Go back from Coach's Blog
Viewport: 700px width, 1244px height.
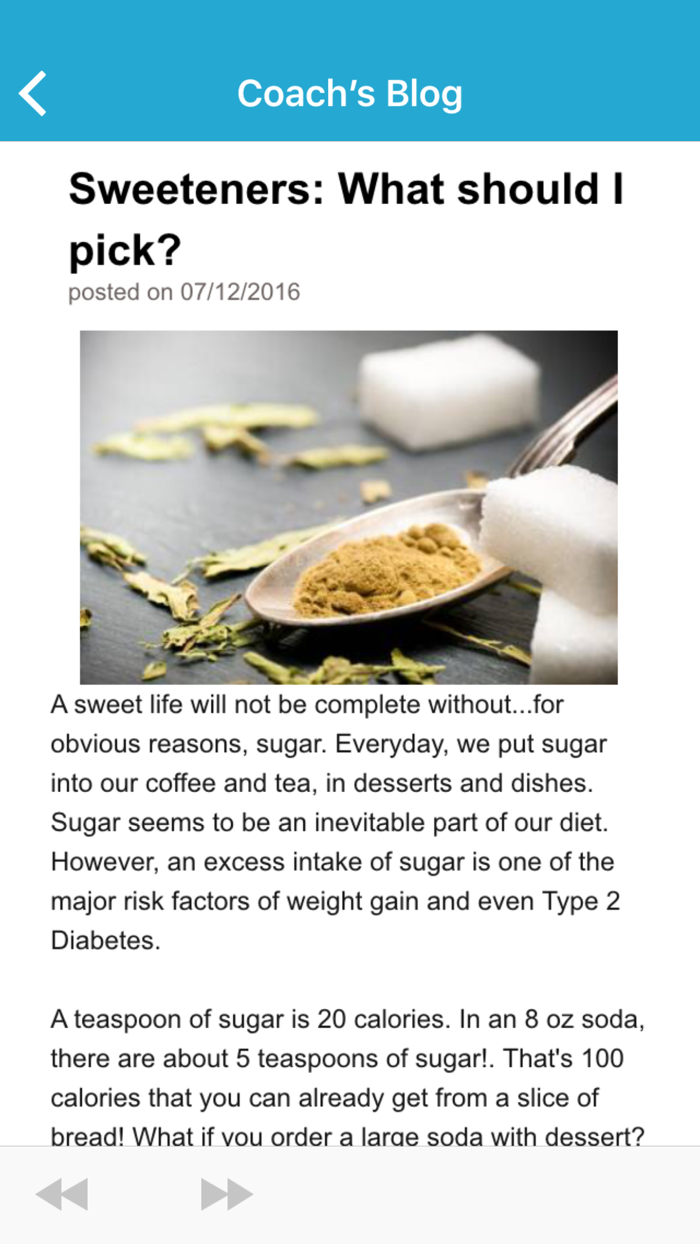coord(33,93)
